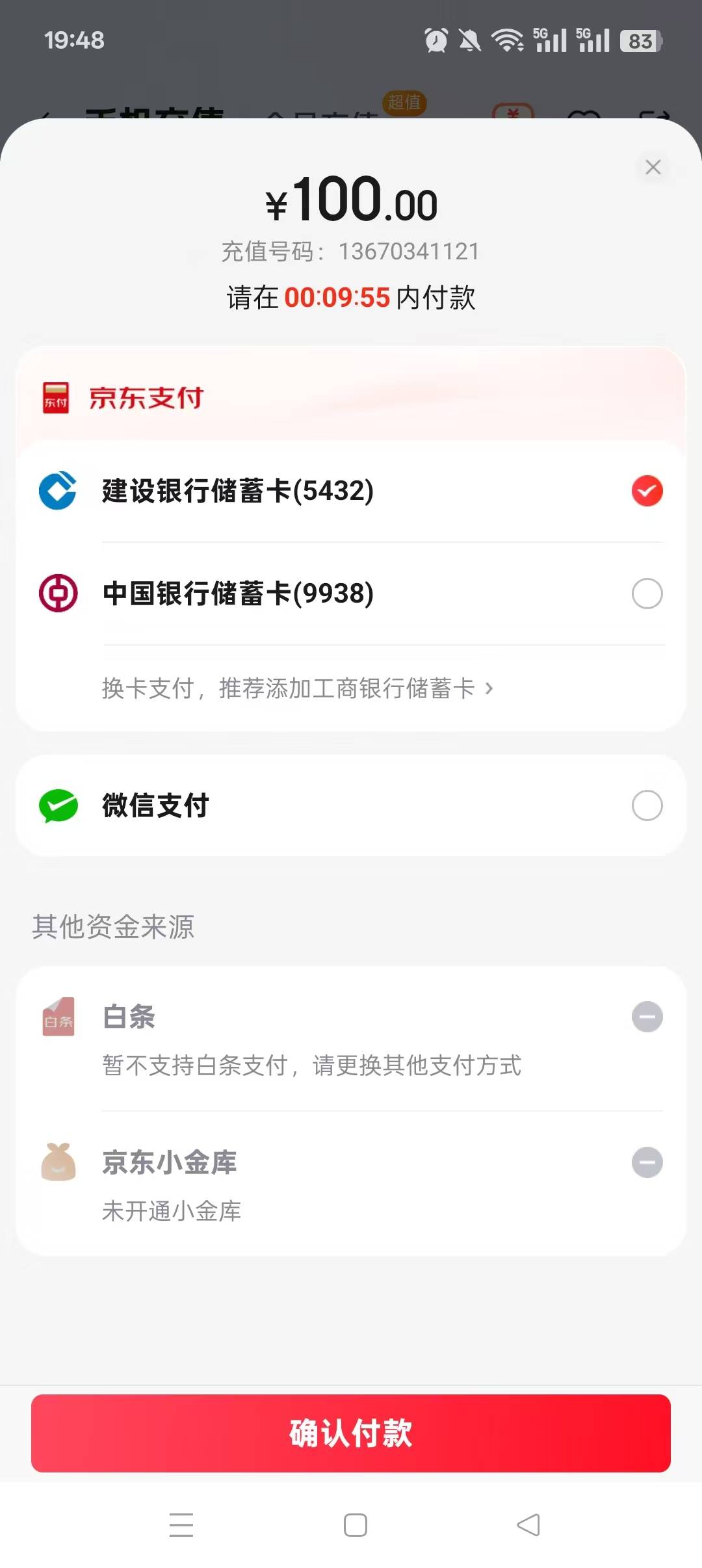Select 建设银行储蓄卡(5432) as payment method
Image resolution: width=702 pixels, height=1568 pixels.
(x=351, y=491)
